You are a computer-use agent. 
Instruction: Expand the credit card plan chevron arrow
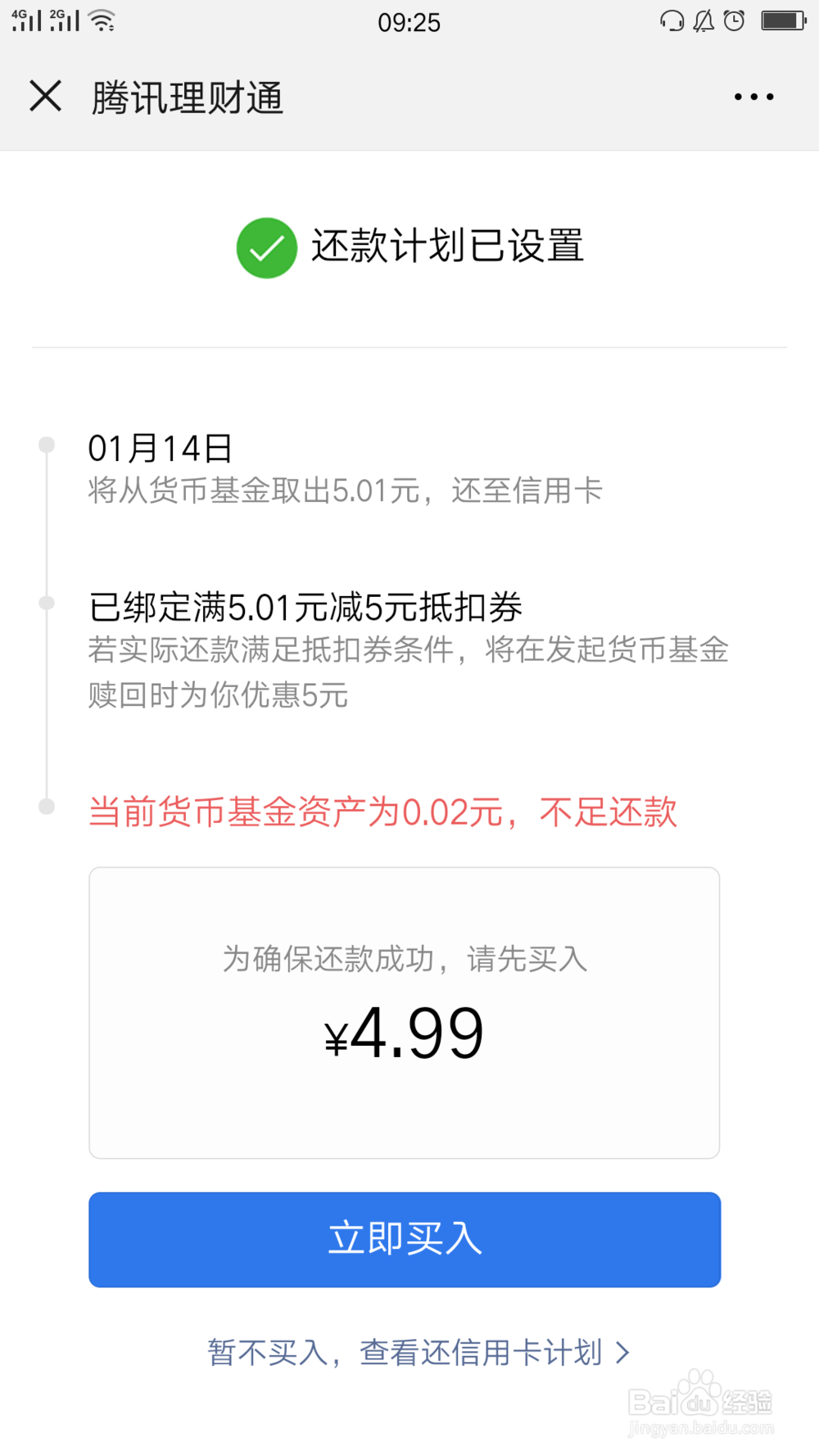click(622, 1353)
